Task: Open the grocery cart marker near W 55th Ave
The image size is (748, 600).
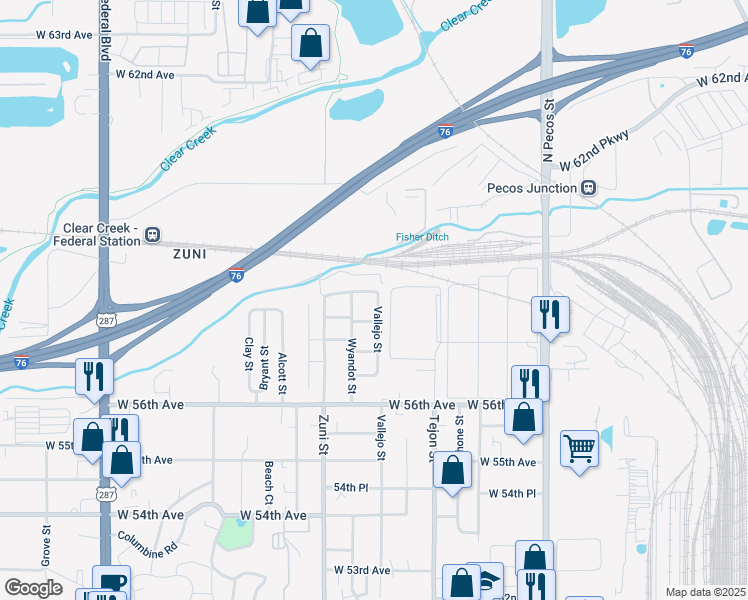Action: (x=579, y=447)
